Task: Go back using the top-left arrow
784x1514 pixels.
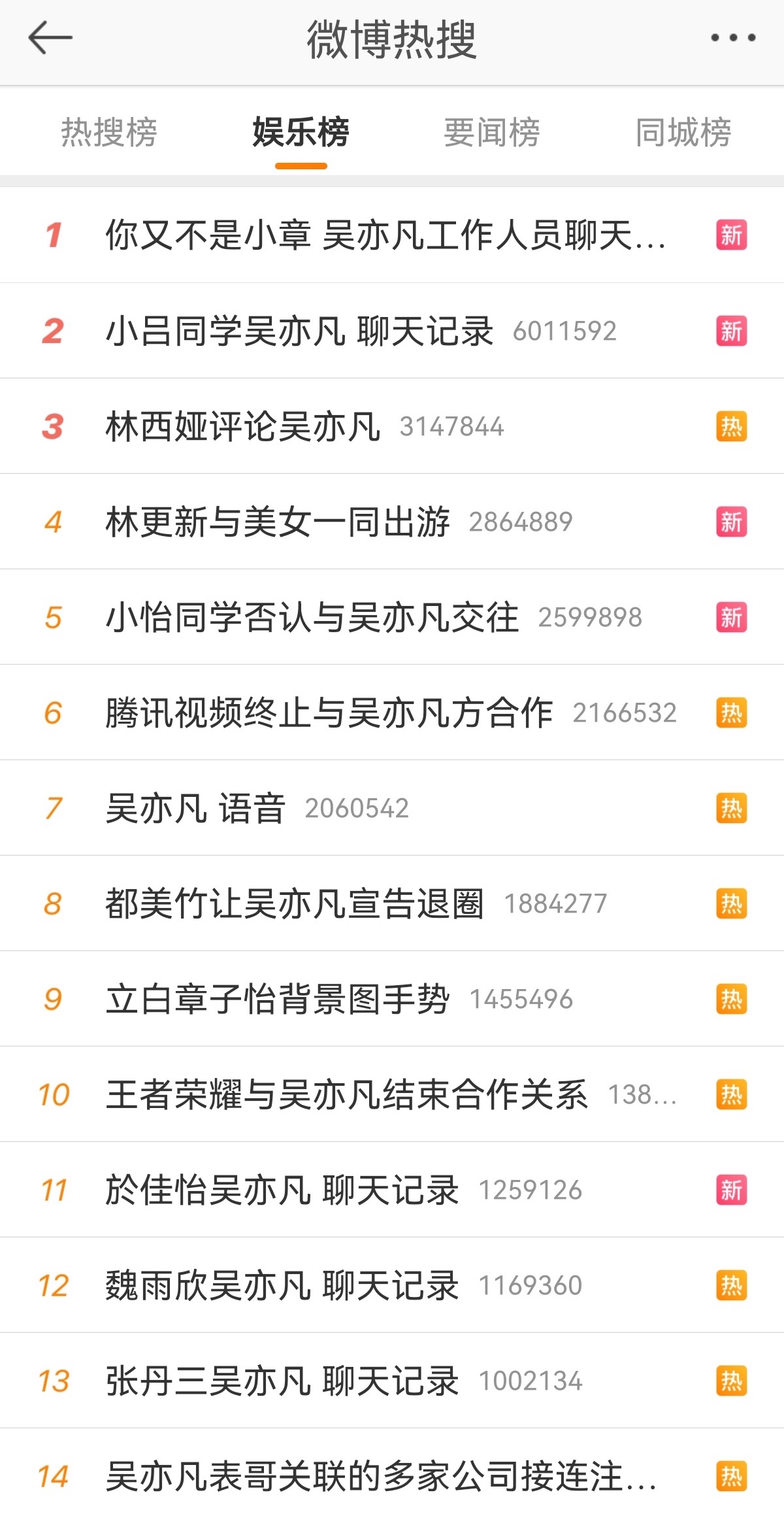Action: tap(50, 38)
